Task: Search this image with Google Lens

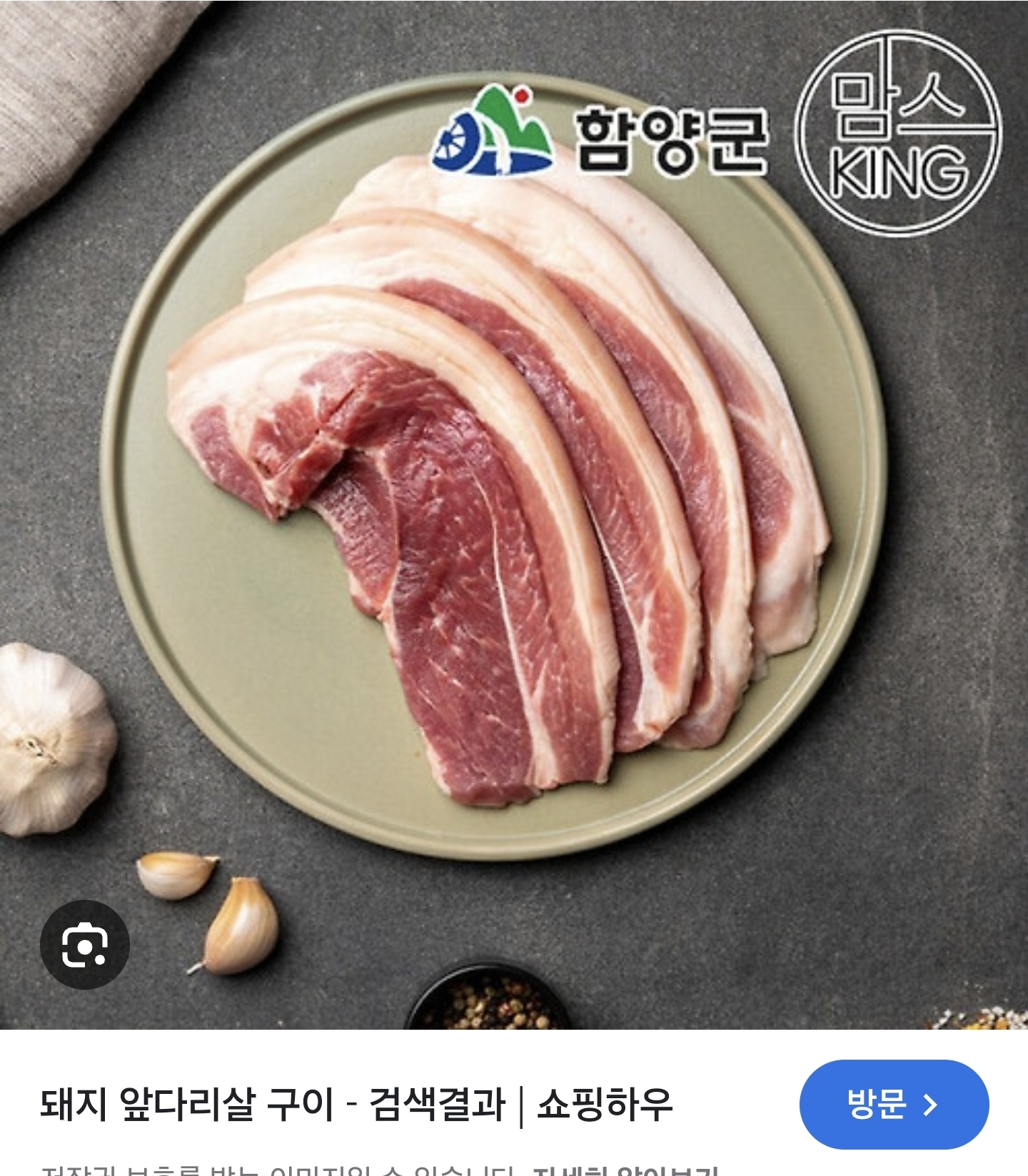Action: (84, 945)
